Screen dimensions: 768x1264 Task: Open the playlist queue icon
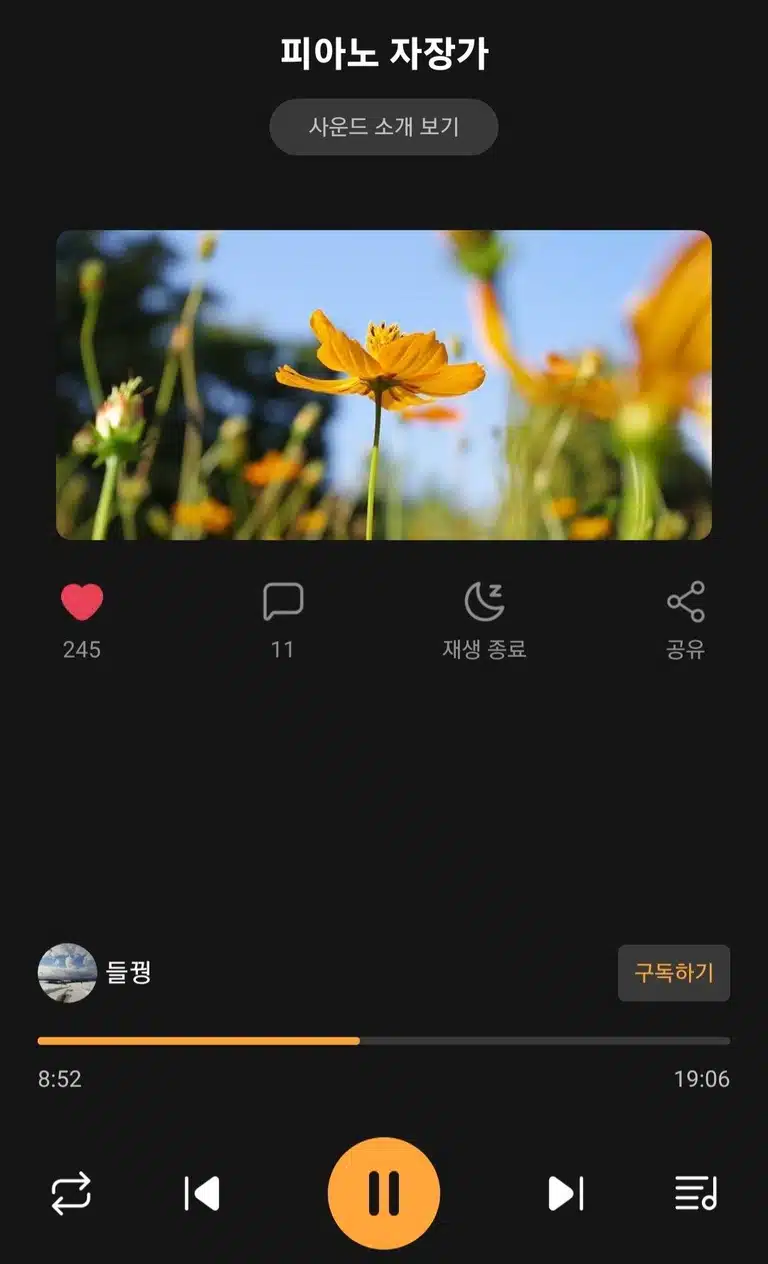pyautogui.click(x=696, y=1193)
